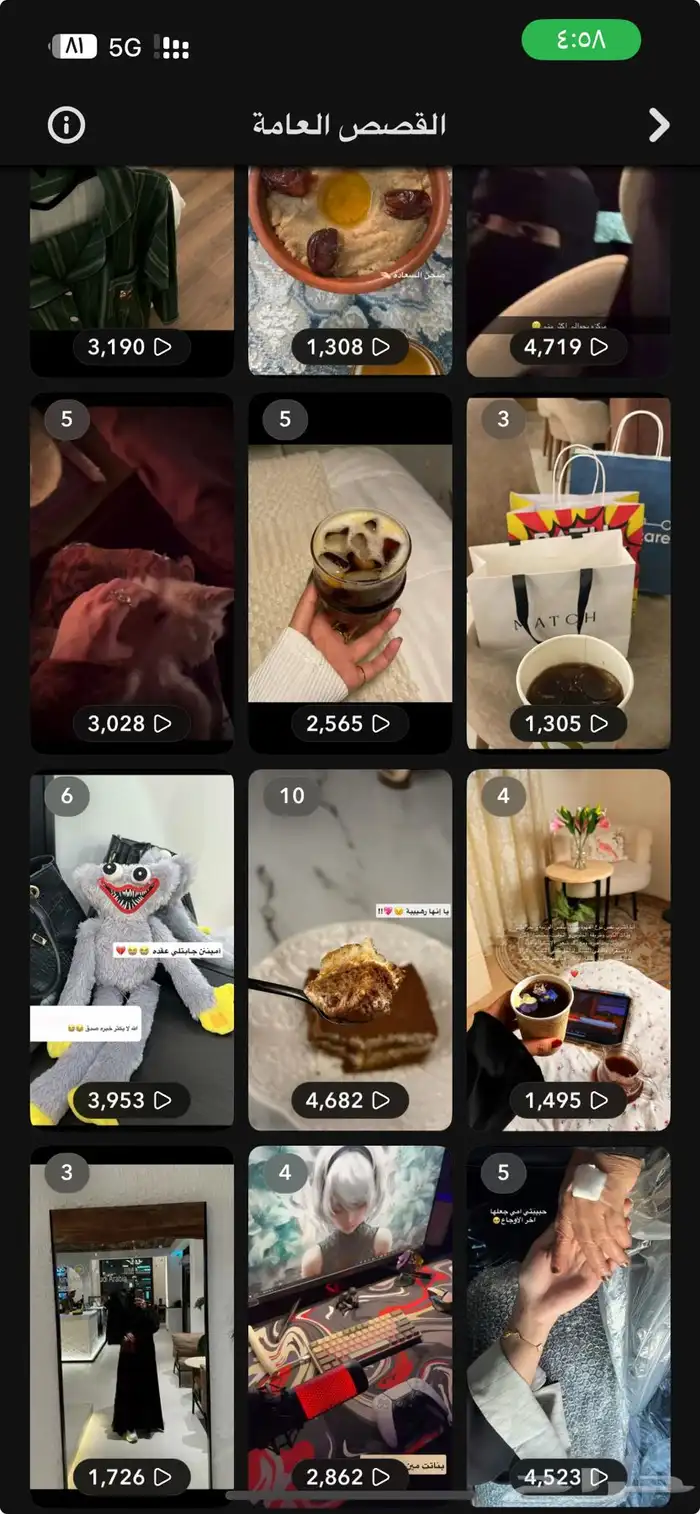Viewport: 700px width, 1514px height.
Task: Open the iced coffee story with 2,565 views
Action: pos(350,570)
